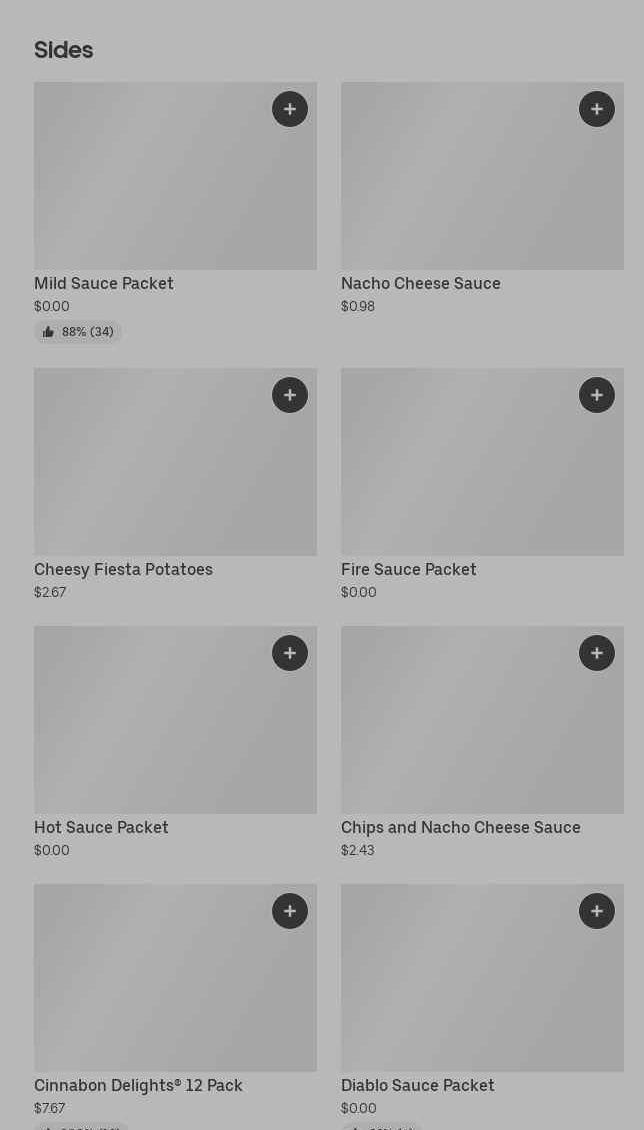The height and width of the screenshot is (1130, 644).
Task: View the Fire Sauce Packet card
Action: pos(482,484)
